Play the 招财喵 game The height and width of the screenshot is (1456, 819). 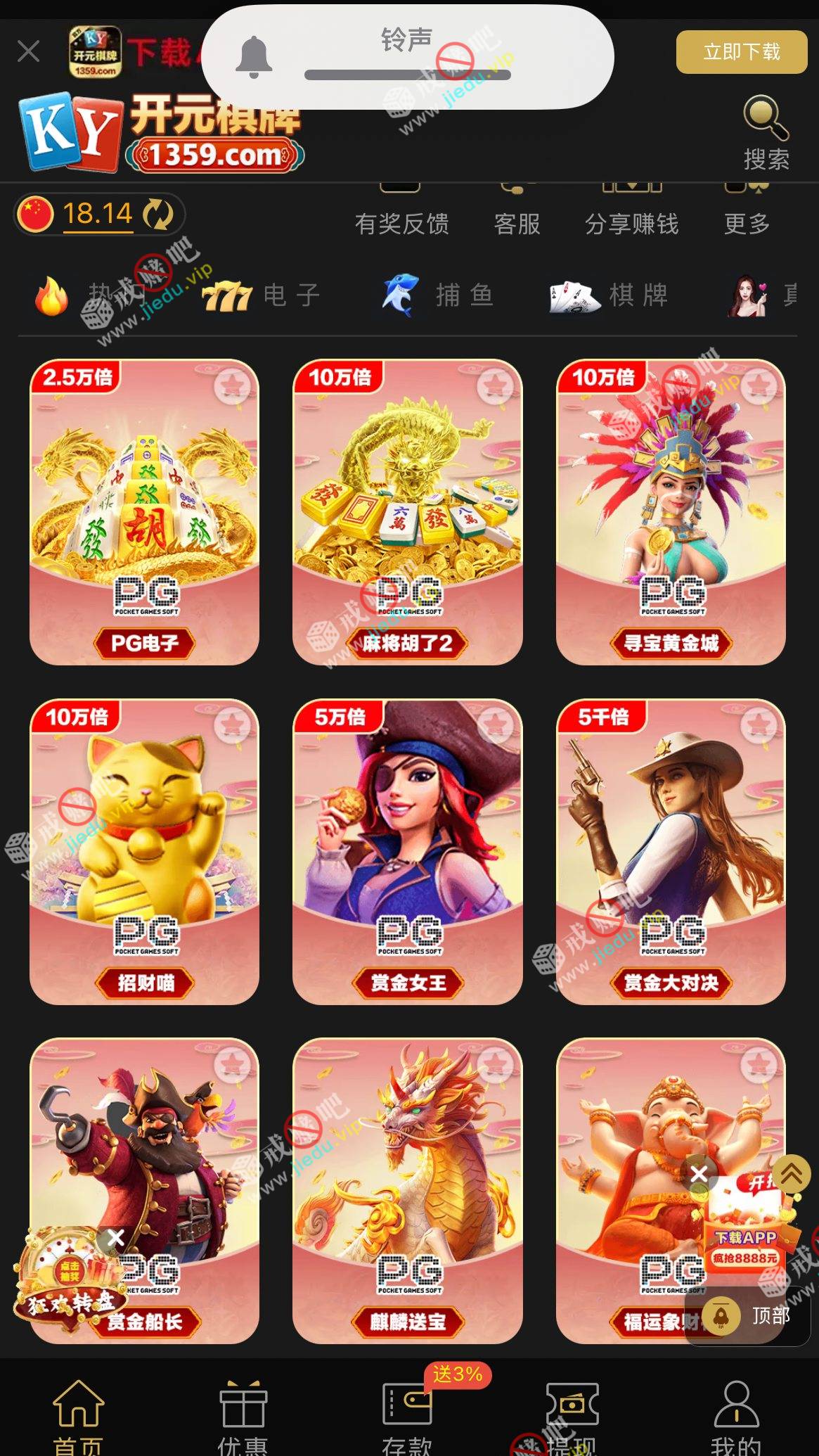144,851
